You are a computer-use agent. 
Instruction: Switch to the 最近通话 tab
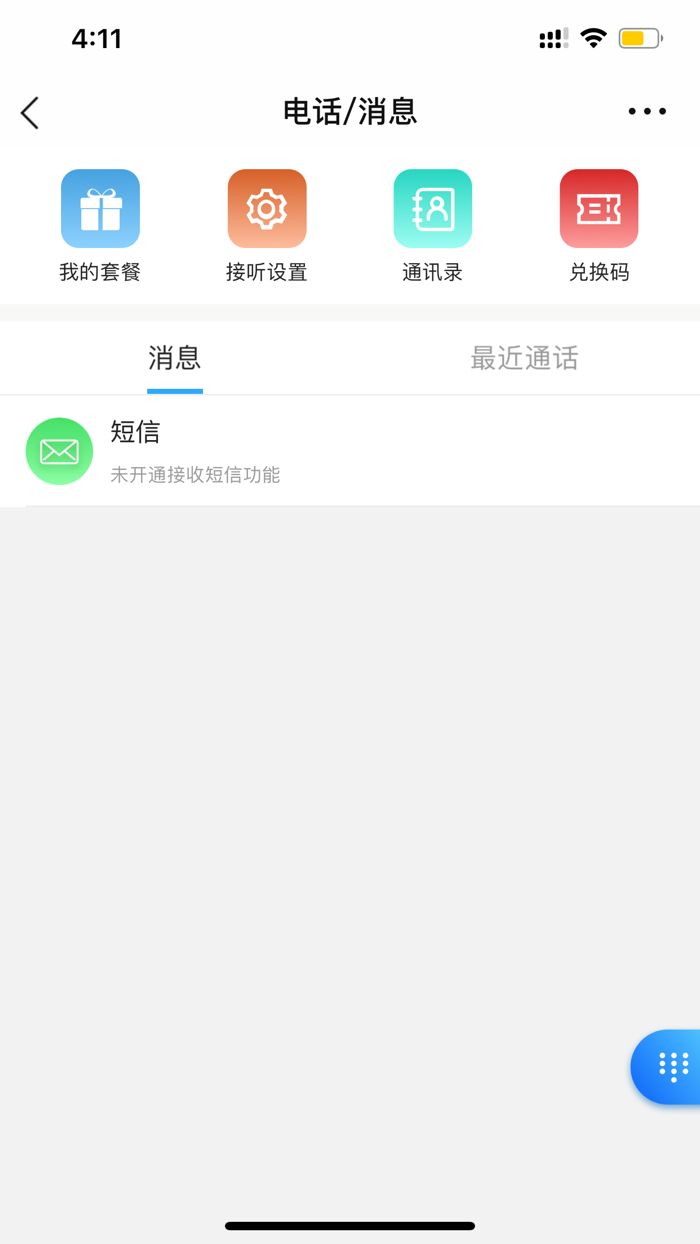click(x=524, y=358)
